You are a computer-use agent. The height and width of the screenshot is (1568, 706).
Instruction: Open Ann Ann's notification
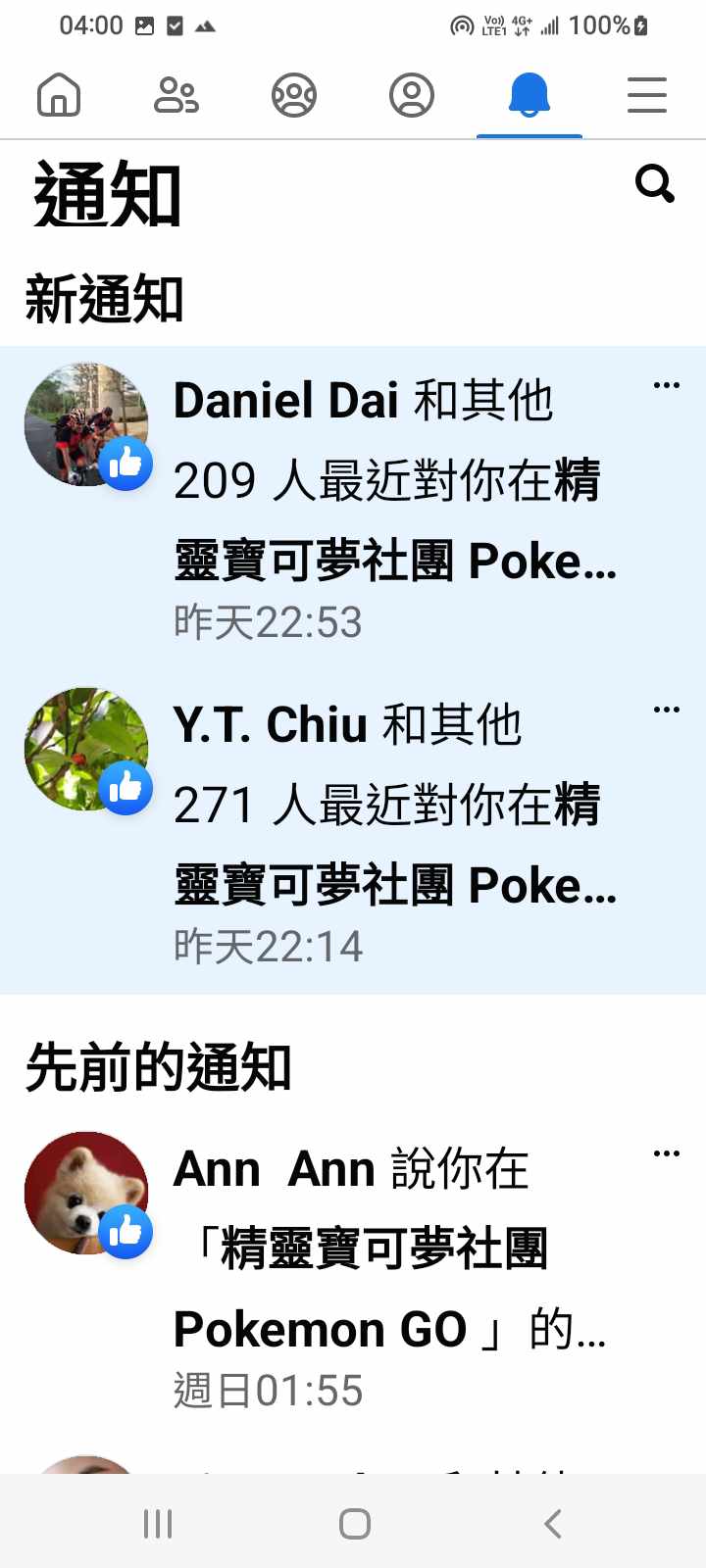coord(392,1274)
